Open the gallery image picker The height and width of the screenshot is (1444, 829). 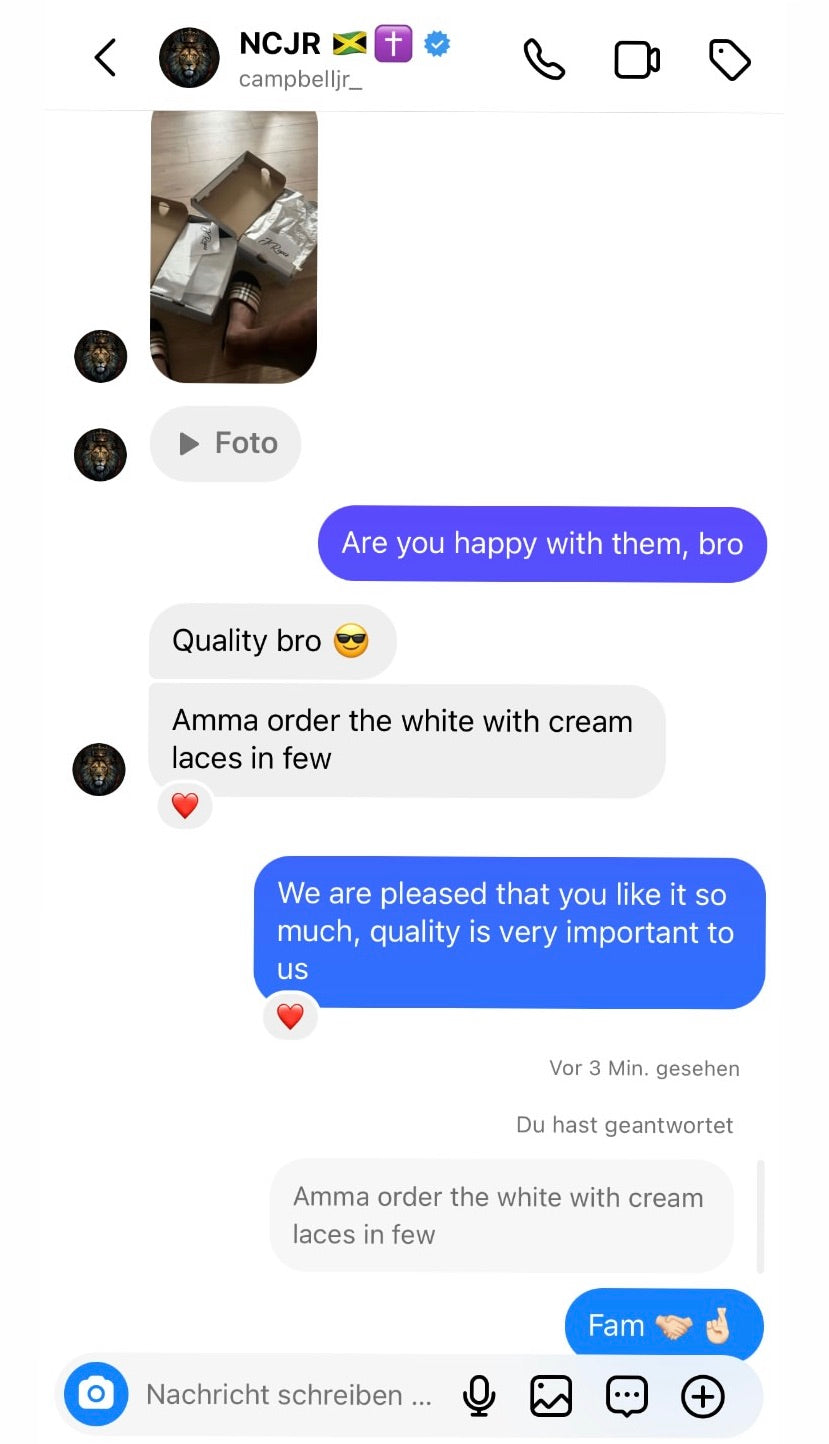click(x=551, y=1395)
